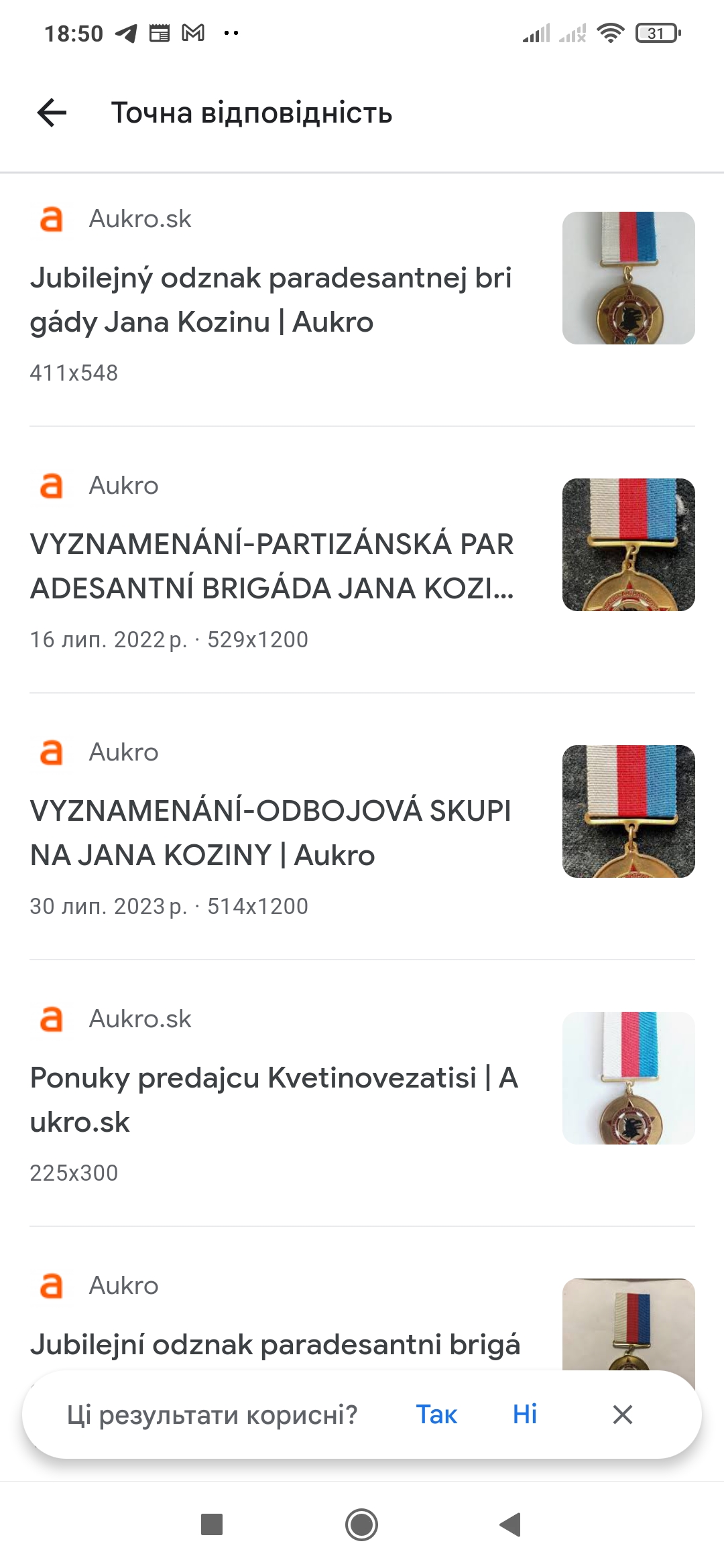Answer 'Ні' to results feedback
Viewport: 724px width, 1568px height.
point(525,1415)
